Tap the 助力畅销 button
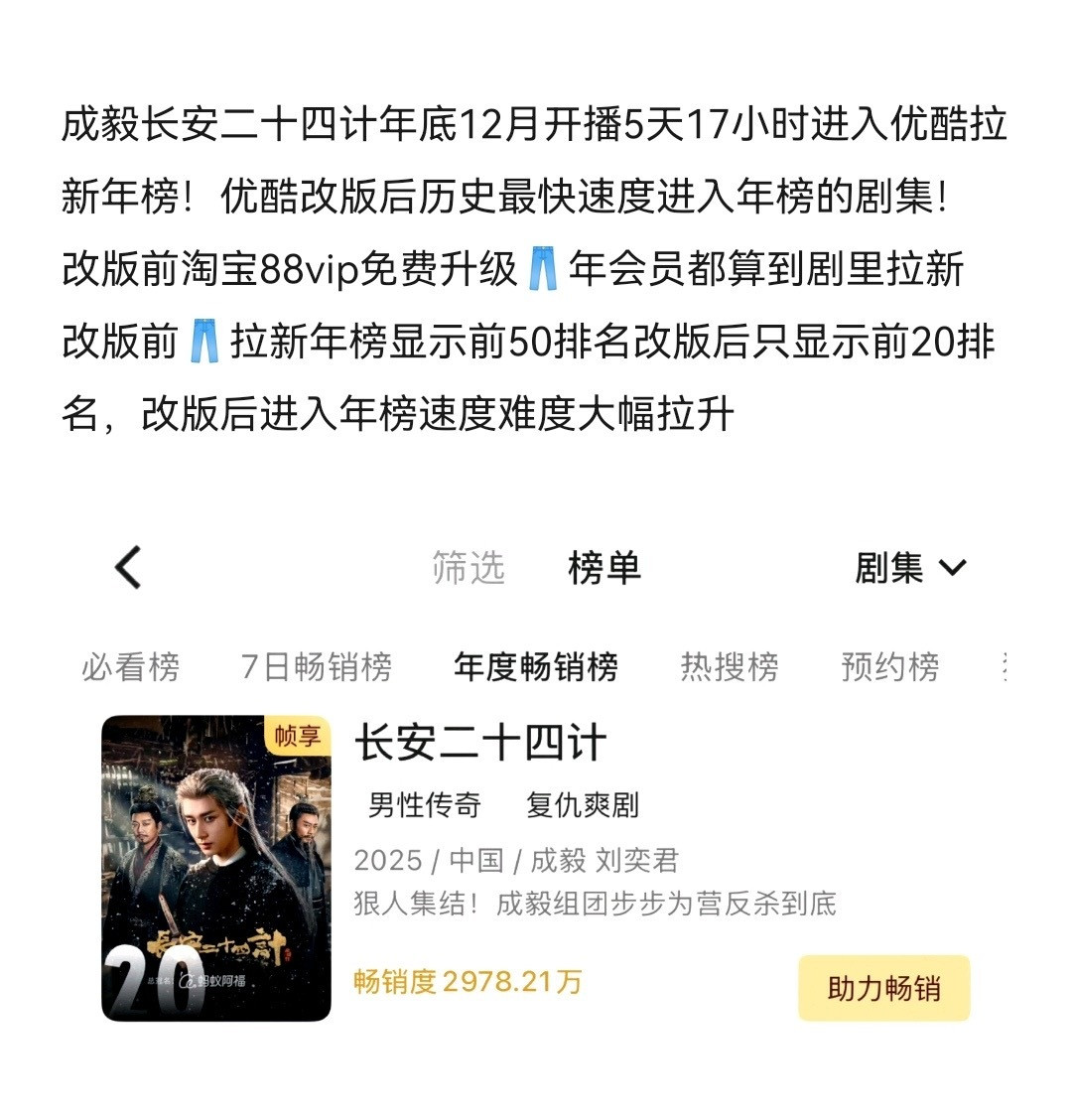This screenshot has width=1072, height=1120. point(884,989)
